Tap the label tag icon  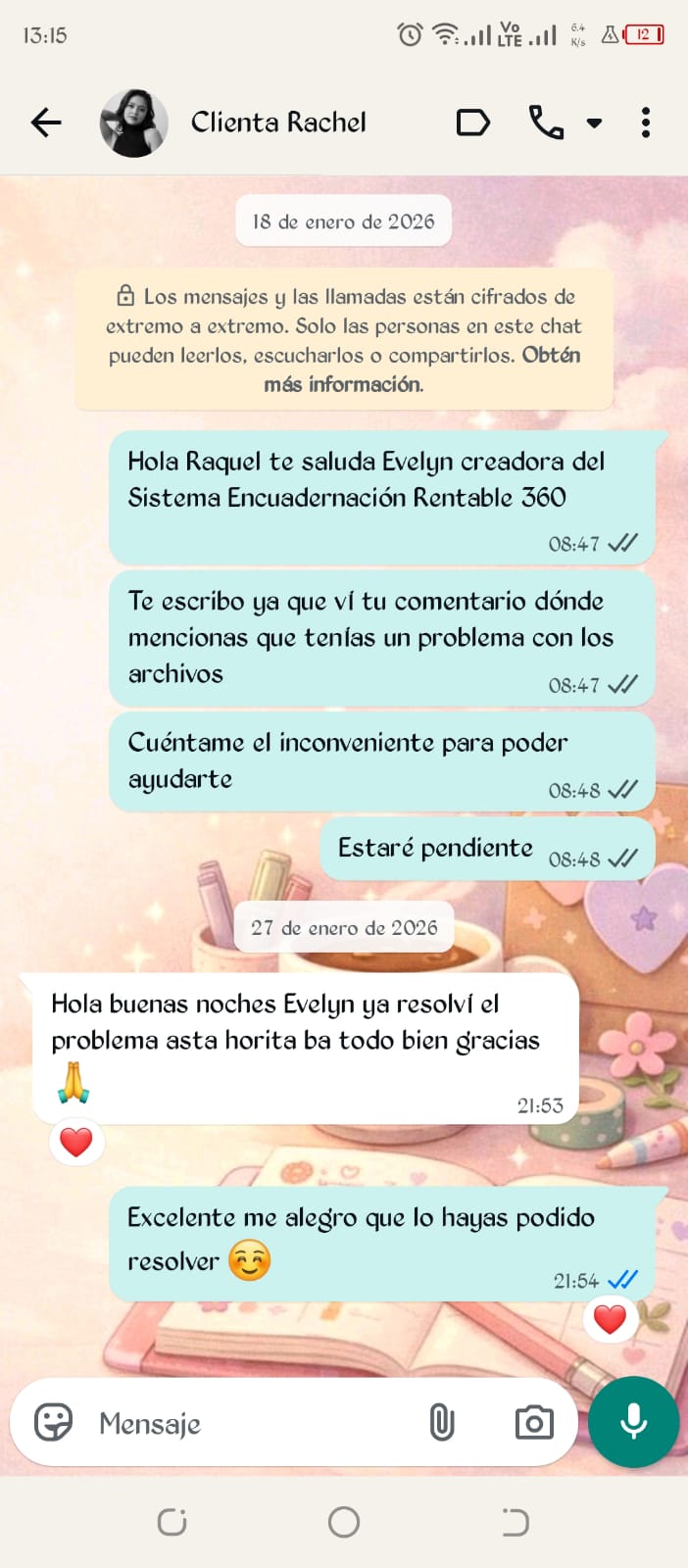[473, 122]
